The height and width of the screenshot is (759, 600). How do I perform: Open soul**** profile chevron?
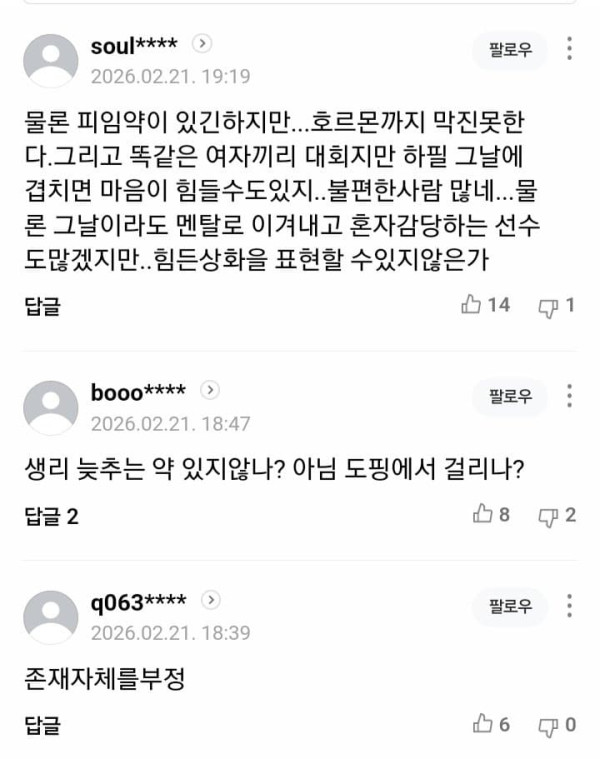(203, 43)
